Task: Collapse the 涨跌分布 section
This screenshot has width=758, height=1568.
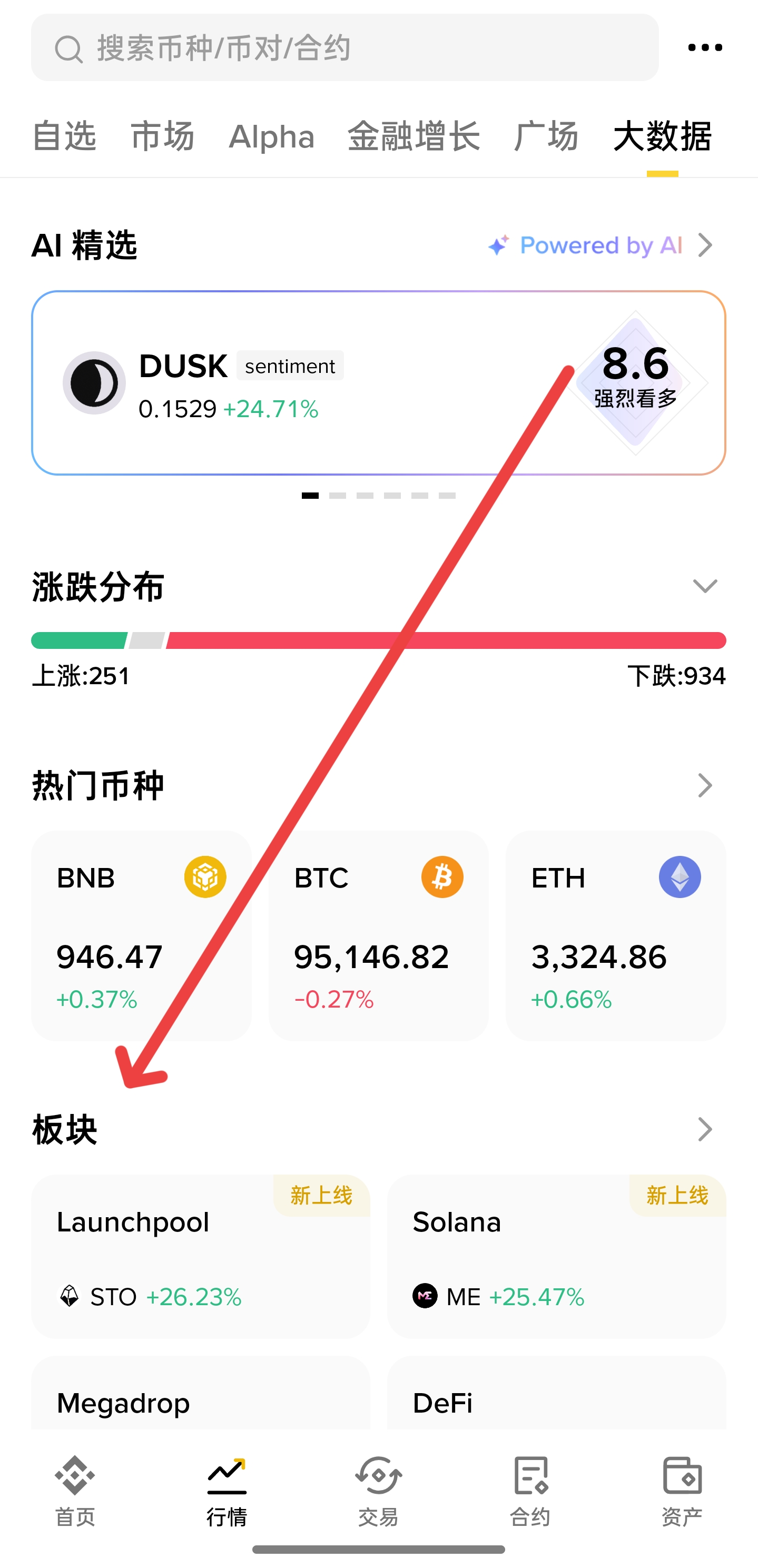Action: point(704,586)
